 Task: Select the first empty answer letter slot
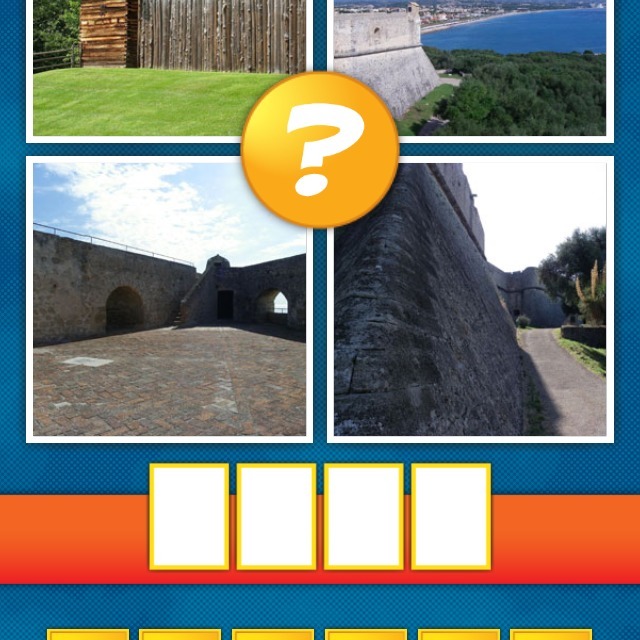189,516
